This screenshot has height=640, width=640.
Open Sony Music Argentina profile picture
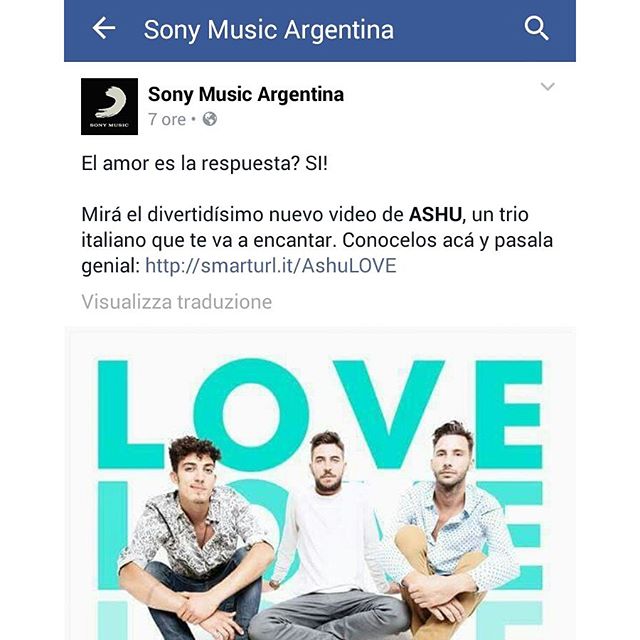pyautogui.click(x=109, y=106)
